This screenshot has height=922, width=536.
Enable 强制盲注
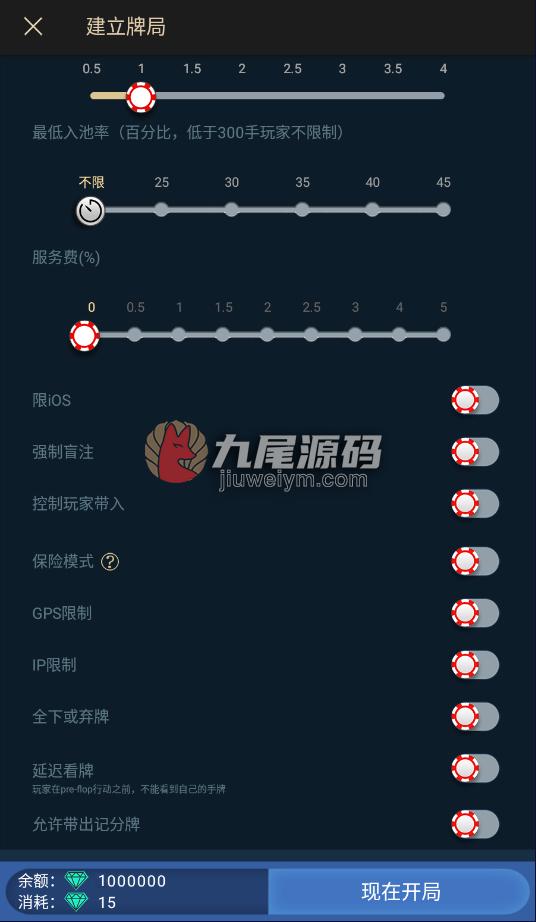pyautogui.click(x=475, y=452)
